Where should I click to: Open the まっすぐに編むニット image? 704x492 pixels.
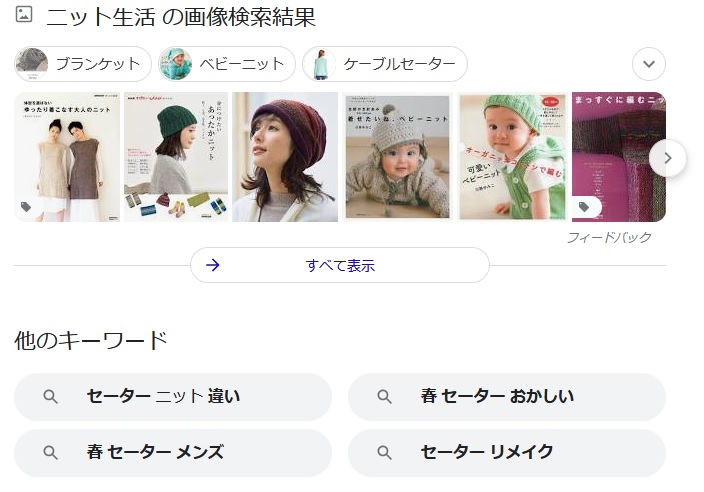pyautogui.click(x=619, y=157)
